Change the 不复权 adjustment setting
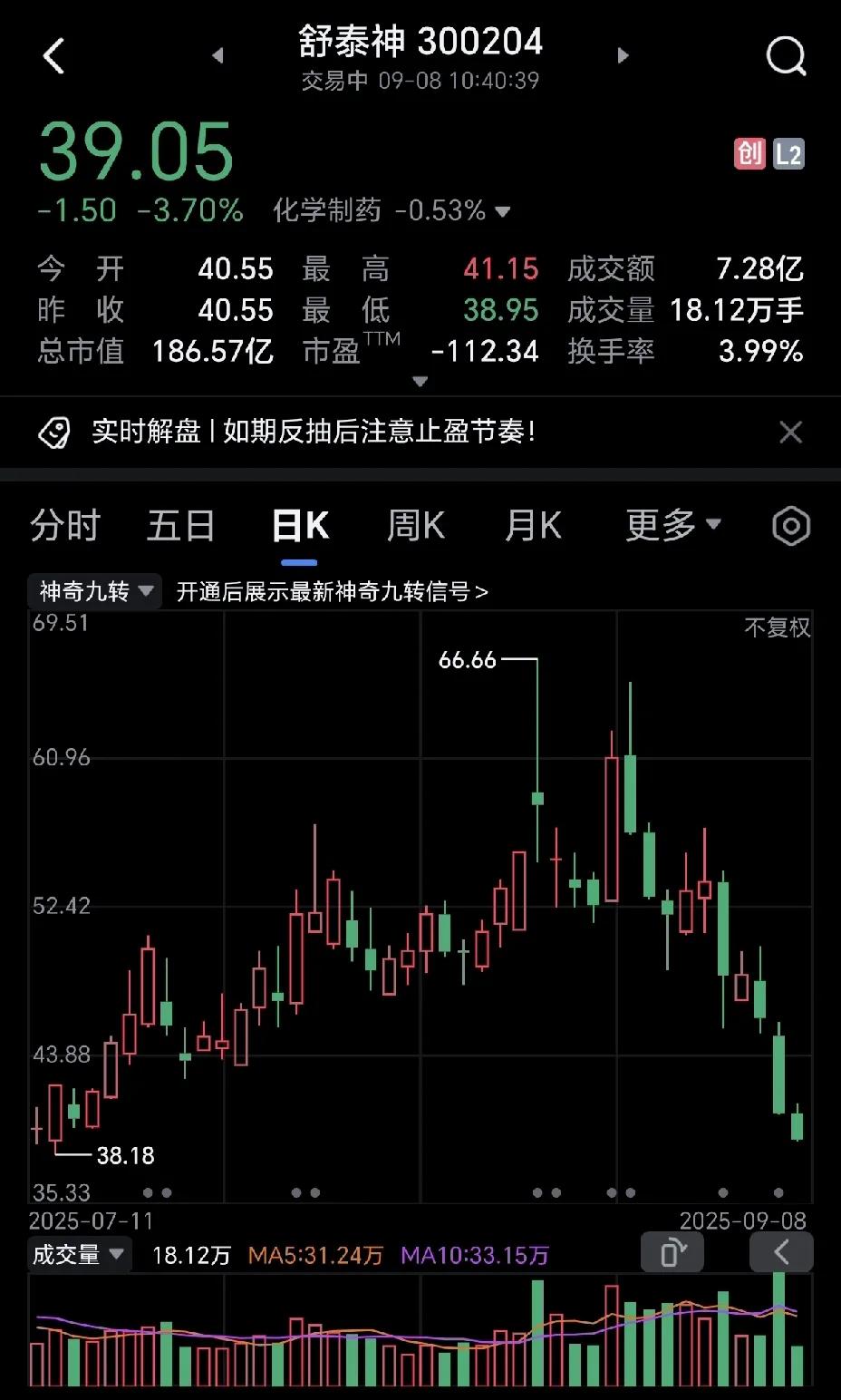Screen dimensions: 841x1400 (x=777, y=627)
